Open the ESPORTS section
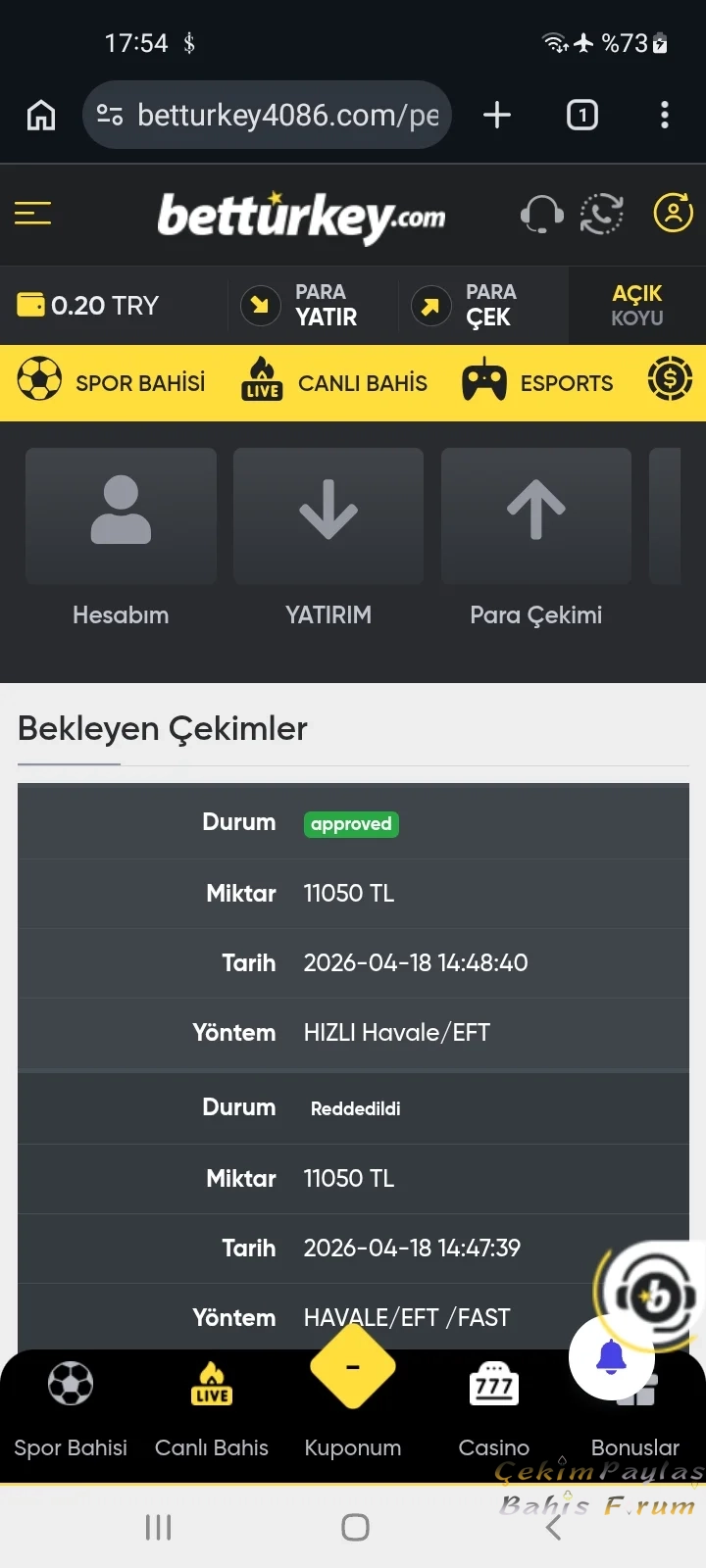This screenshot has height=1568, width=706. tap(538, 382)
